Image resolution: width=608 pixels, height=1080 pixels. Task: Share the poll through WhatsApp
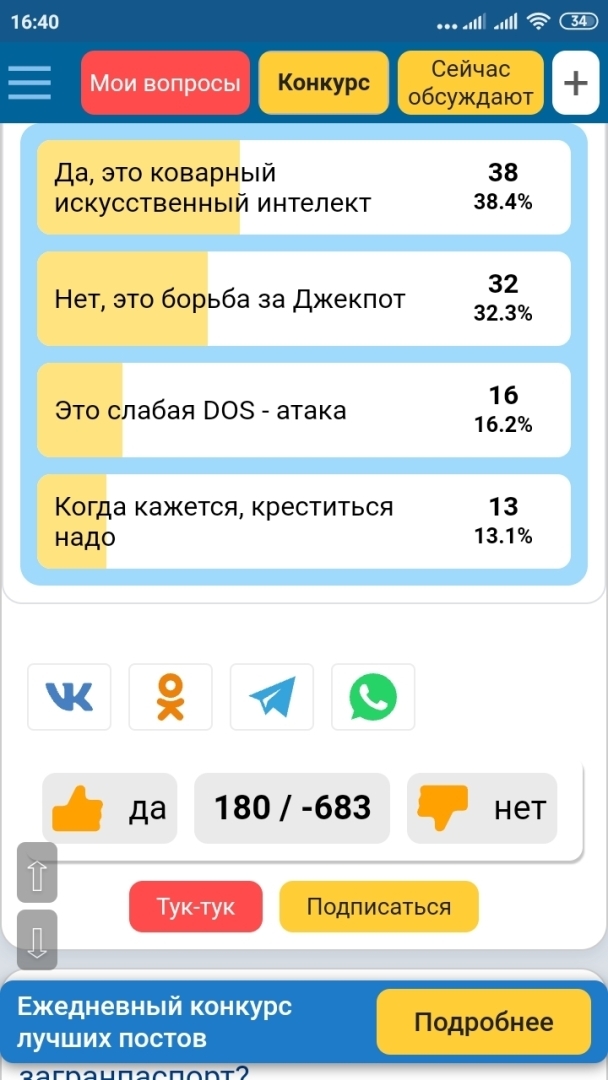372,697
